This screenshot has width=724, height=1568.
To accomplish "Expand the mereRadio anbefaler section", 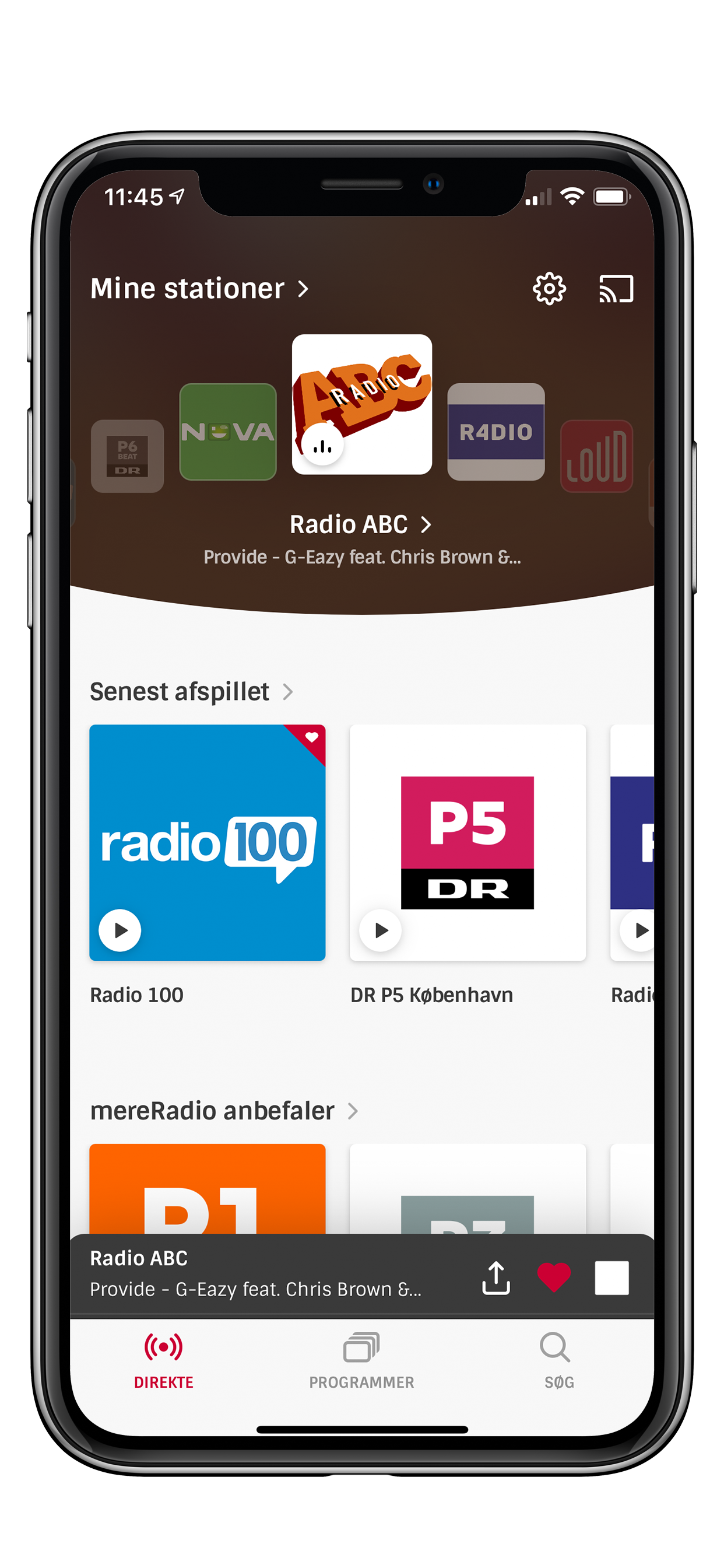I will coord(224,1111).
